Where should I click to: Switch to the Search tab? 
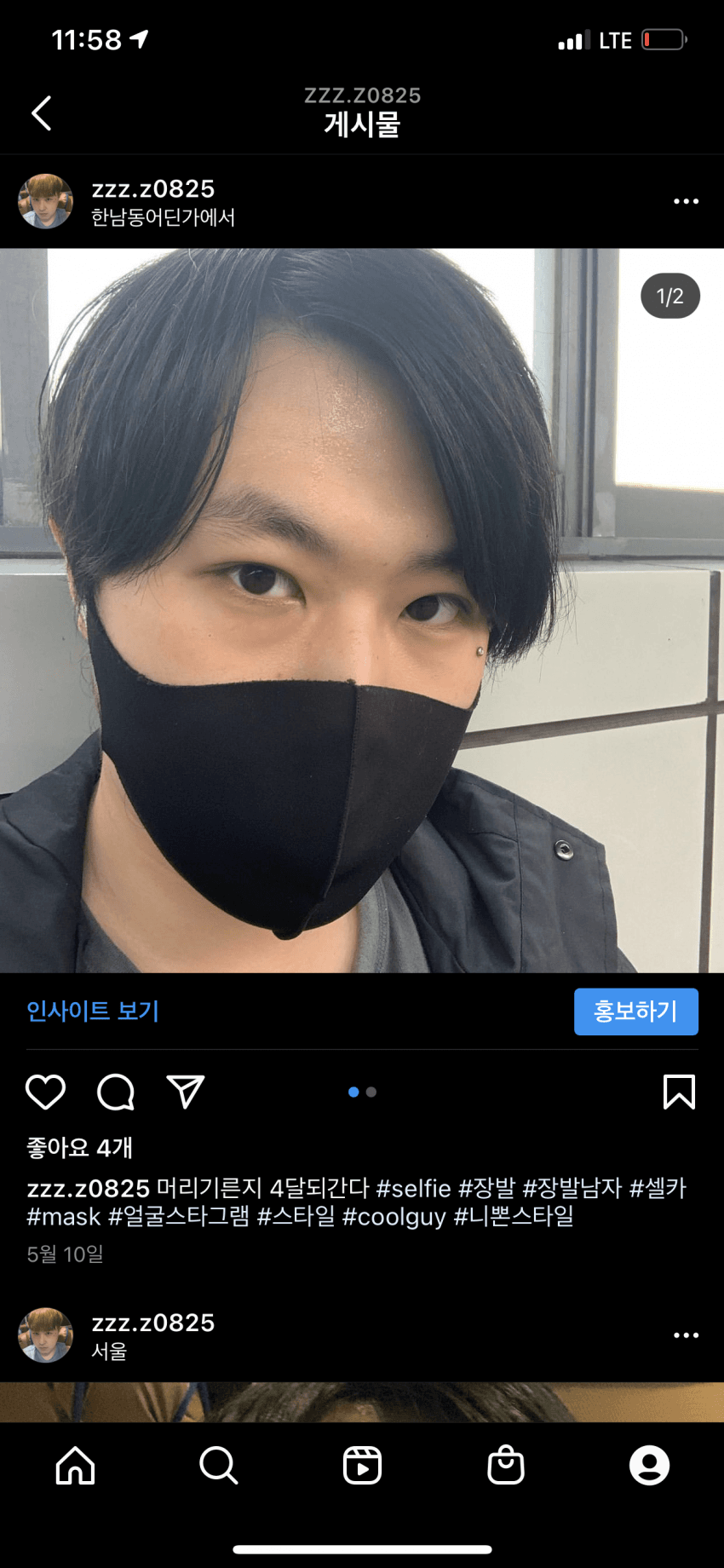(x=219, y=1466)
